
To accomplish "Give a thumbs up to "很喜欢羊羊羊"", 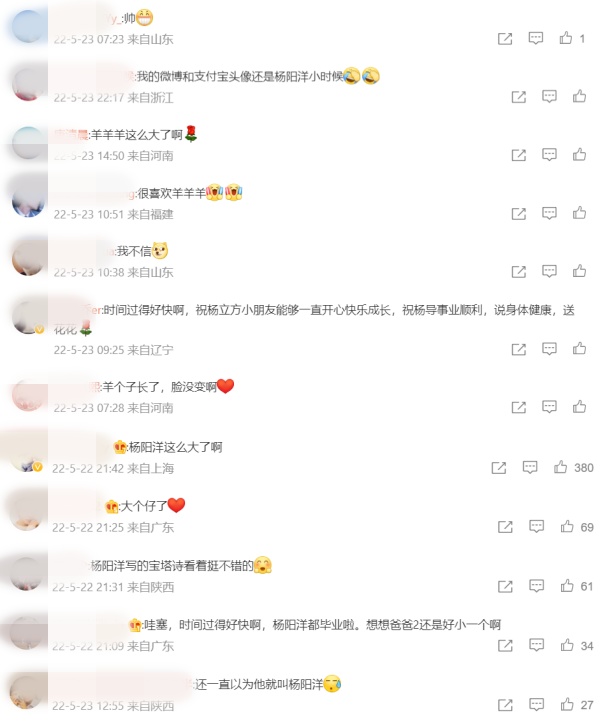I will (x=579, y=213).
